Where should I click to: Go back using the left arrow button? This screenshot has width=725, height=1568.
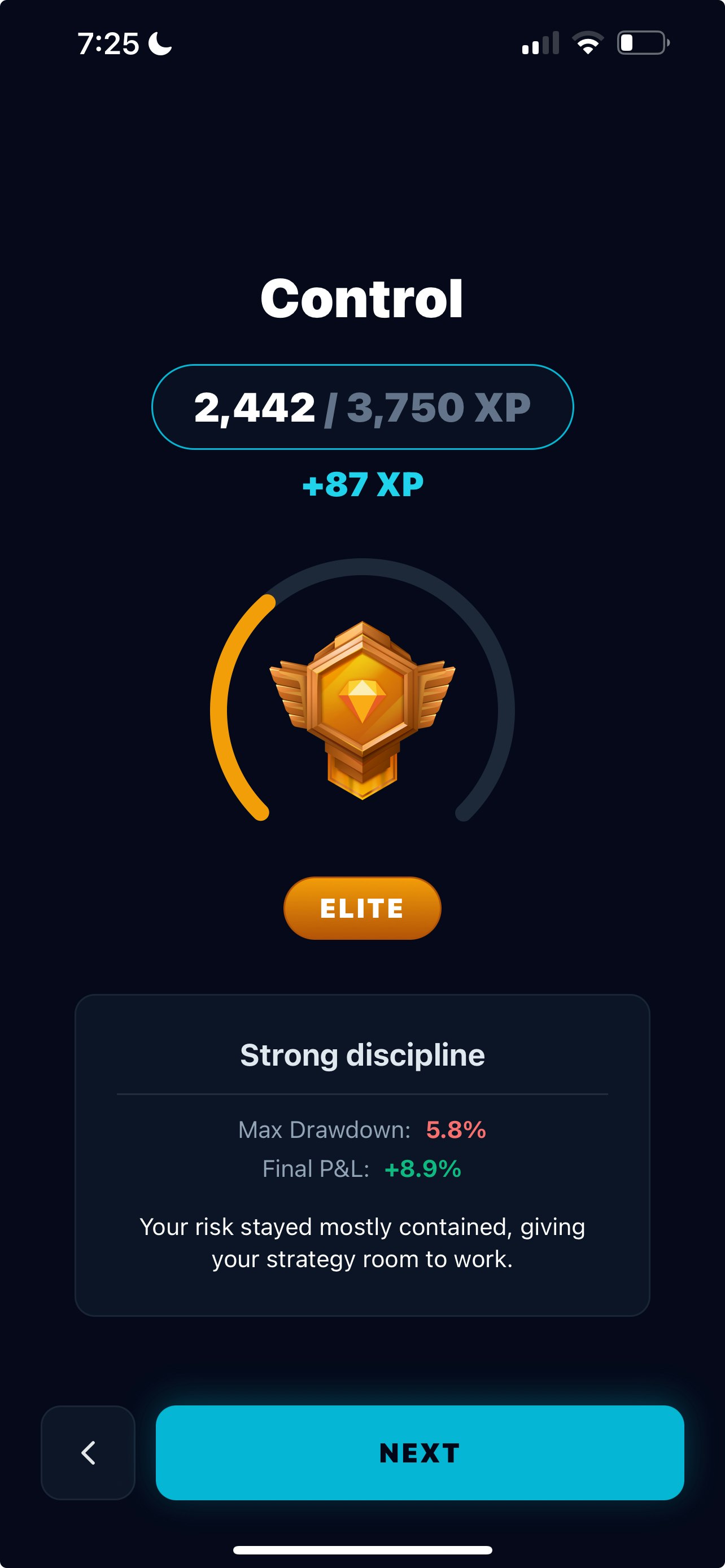tap(88, 1452)
